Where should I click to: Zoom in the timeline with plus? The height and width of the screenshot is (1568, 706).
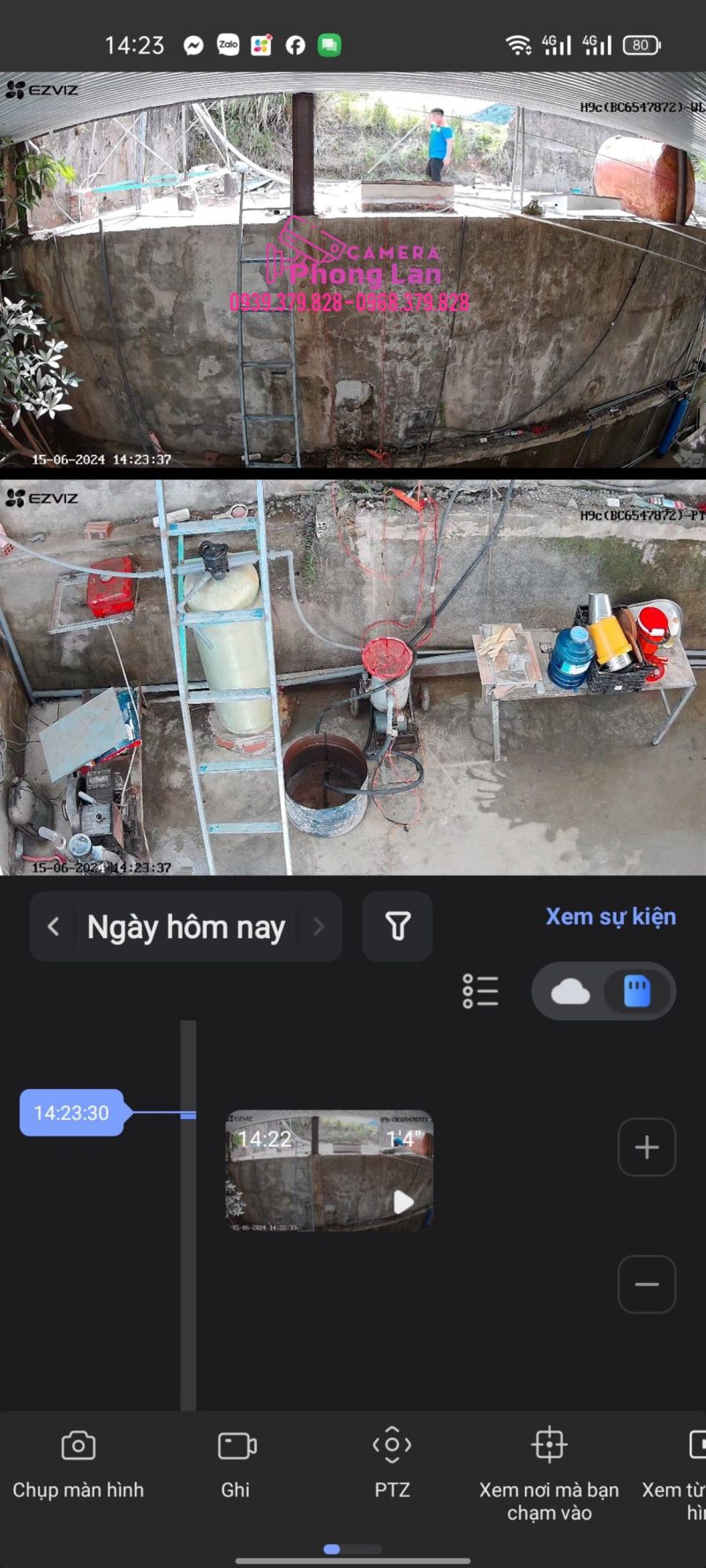pos(647,1147)
